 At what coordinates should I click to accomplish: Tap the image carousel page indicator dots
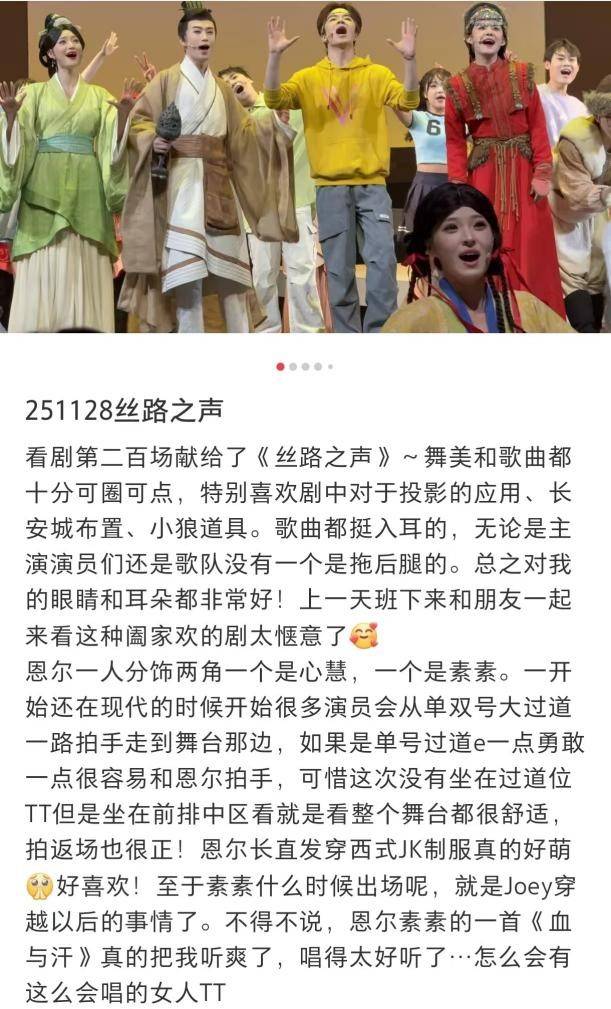[x=305, y=367]
